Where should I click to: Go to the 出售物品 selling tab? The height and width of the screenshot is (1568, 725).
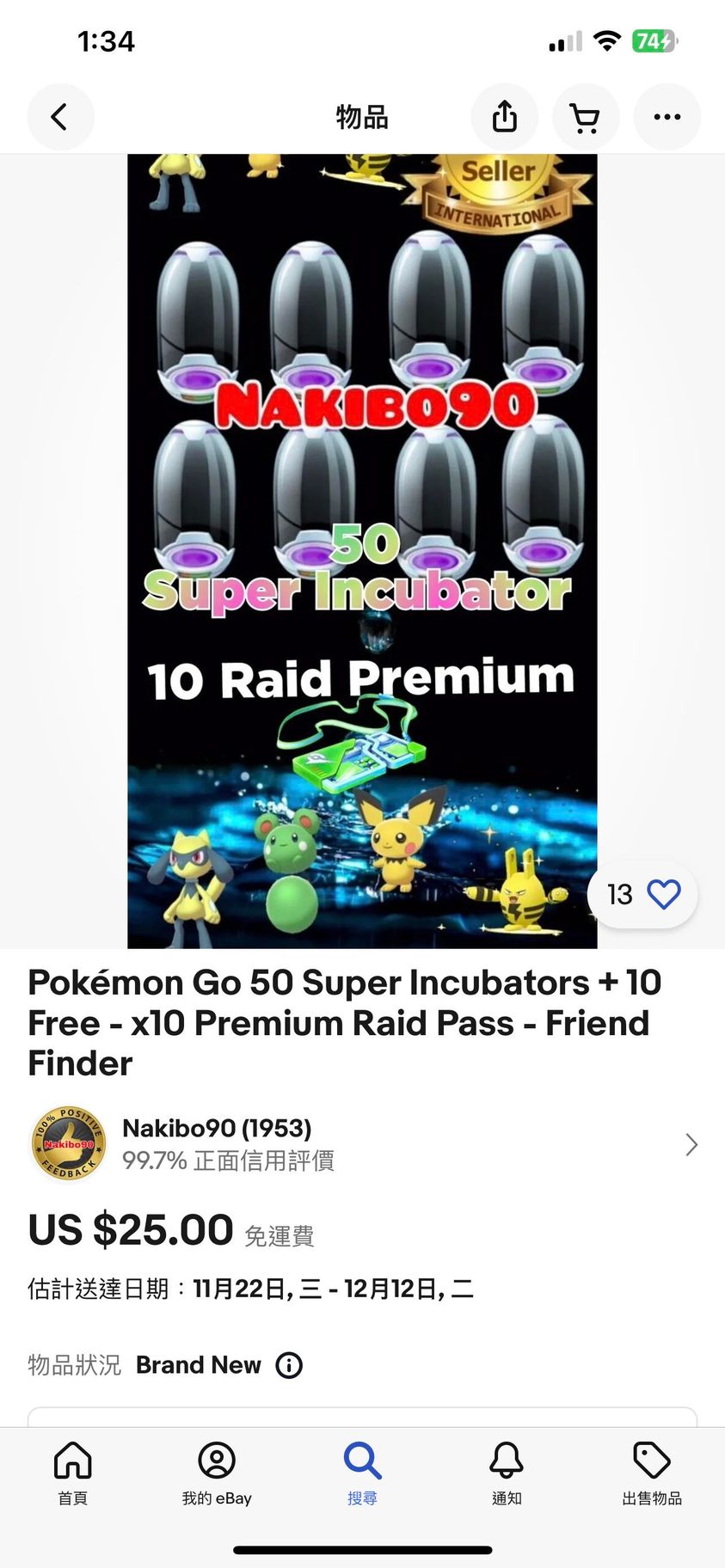click(652, 1472)
